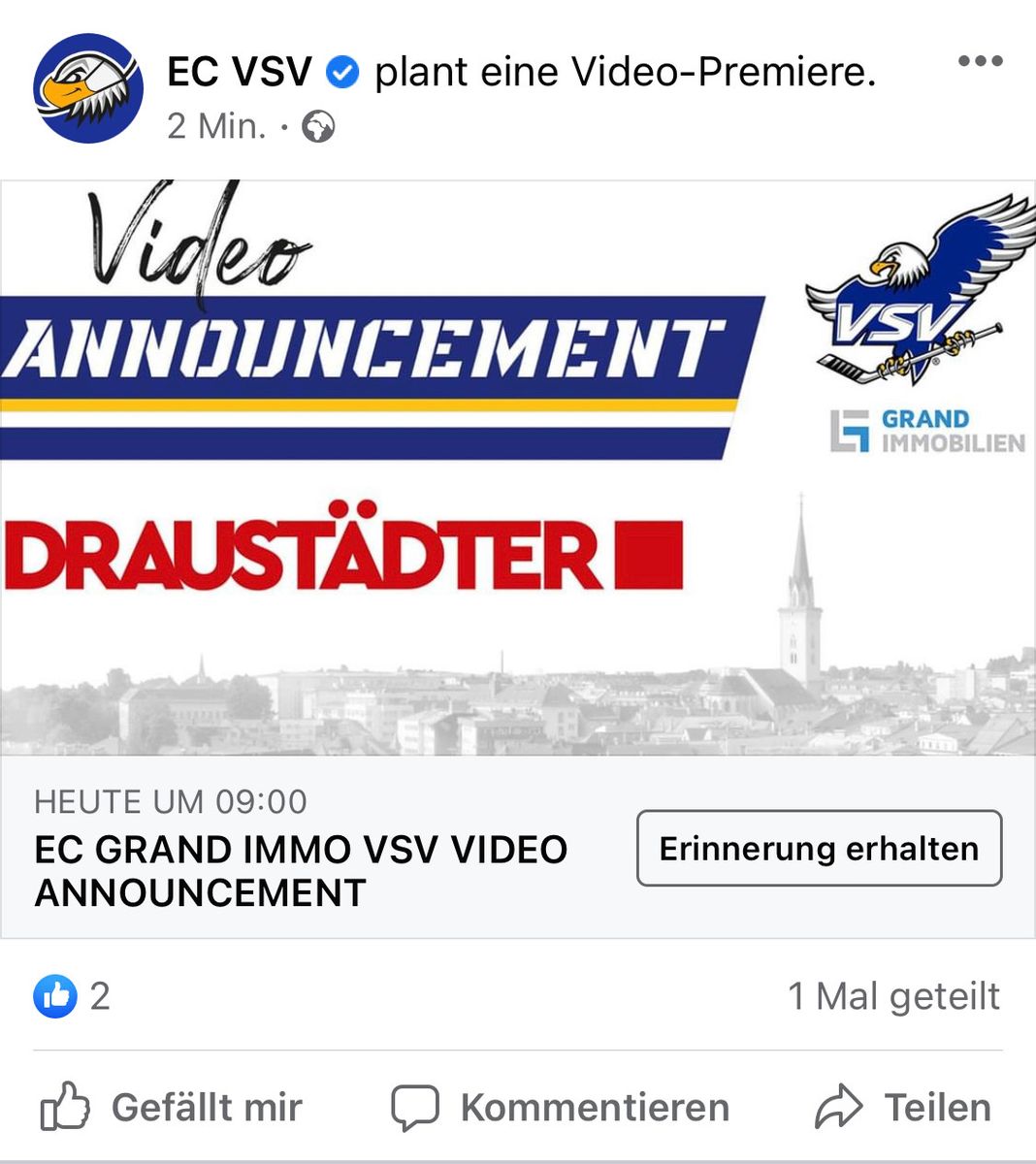Open the 1 Mal geteilt shares list
The height and width of the screenshot is (1164, 1036).
[x=893, y=996]
